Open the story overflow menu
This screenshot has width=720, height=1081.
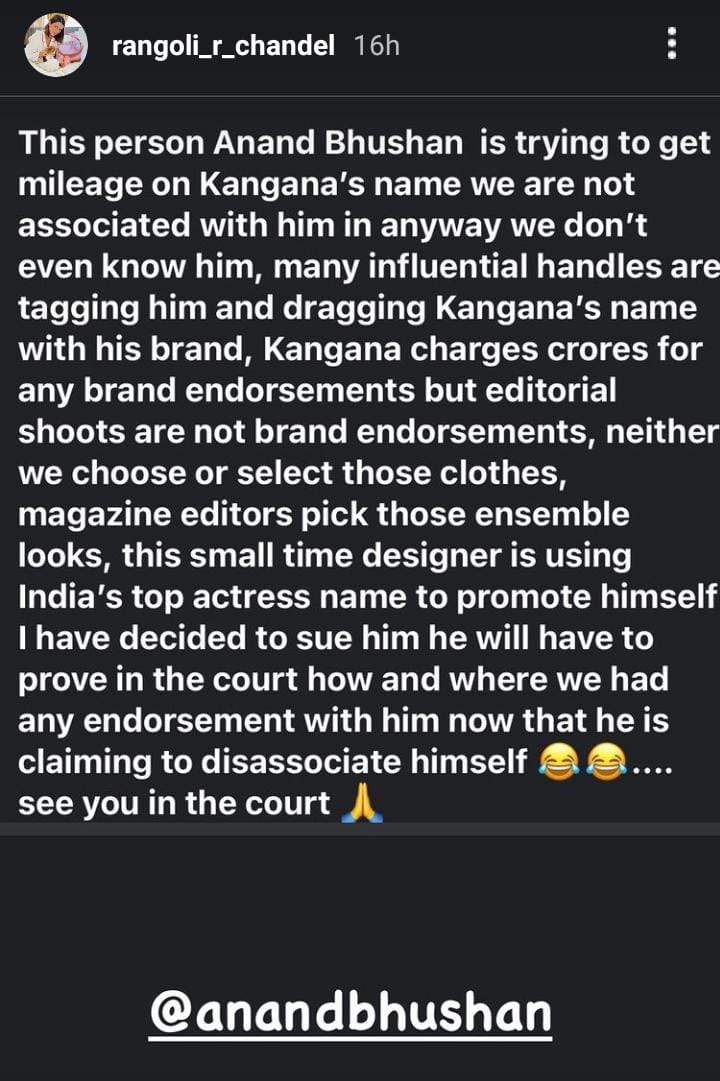point(672,44)
